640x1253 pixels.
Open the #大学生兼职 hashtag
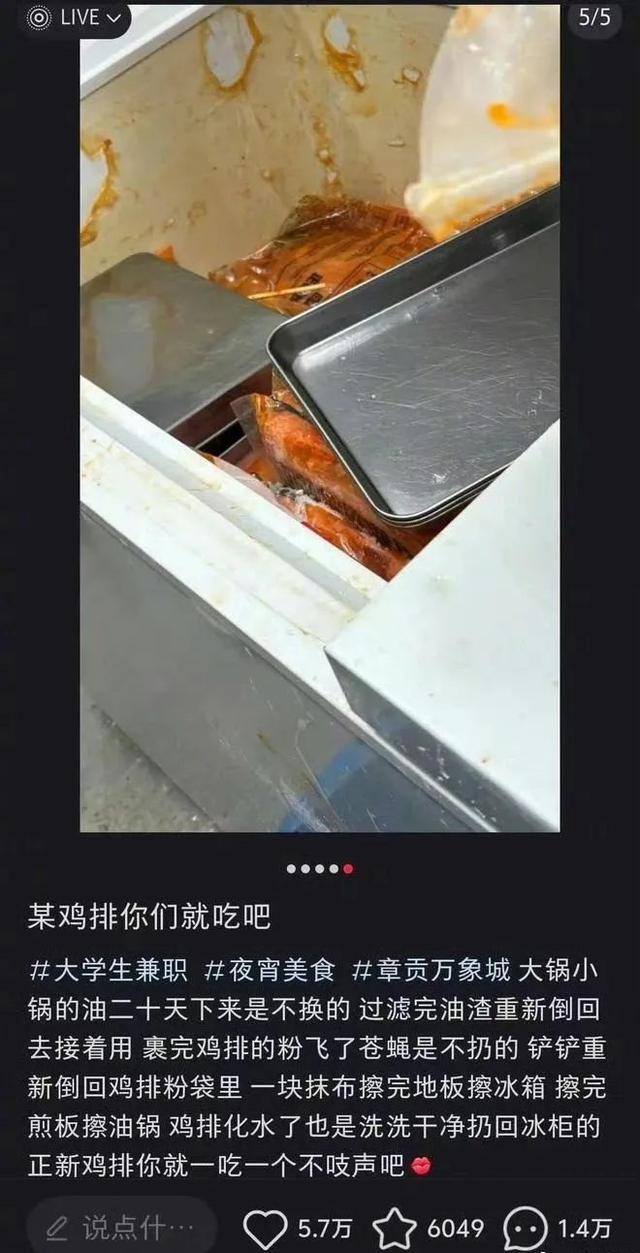point(108,969)
